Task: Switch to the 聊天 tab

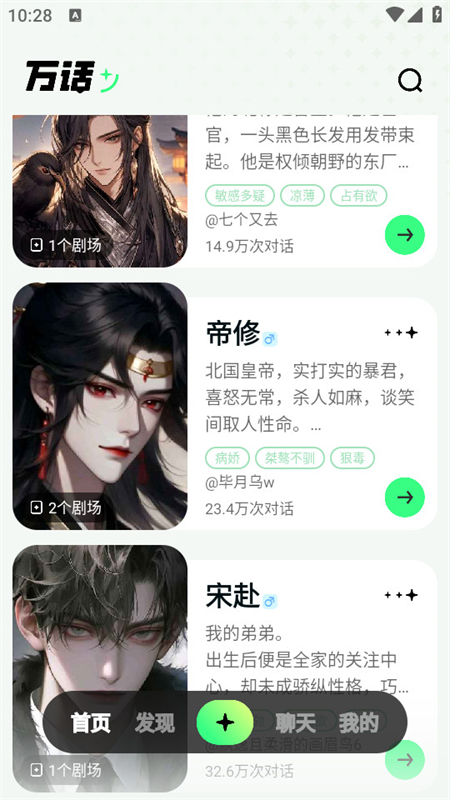Action: (x=296, y=723)
